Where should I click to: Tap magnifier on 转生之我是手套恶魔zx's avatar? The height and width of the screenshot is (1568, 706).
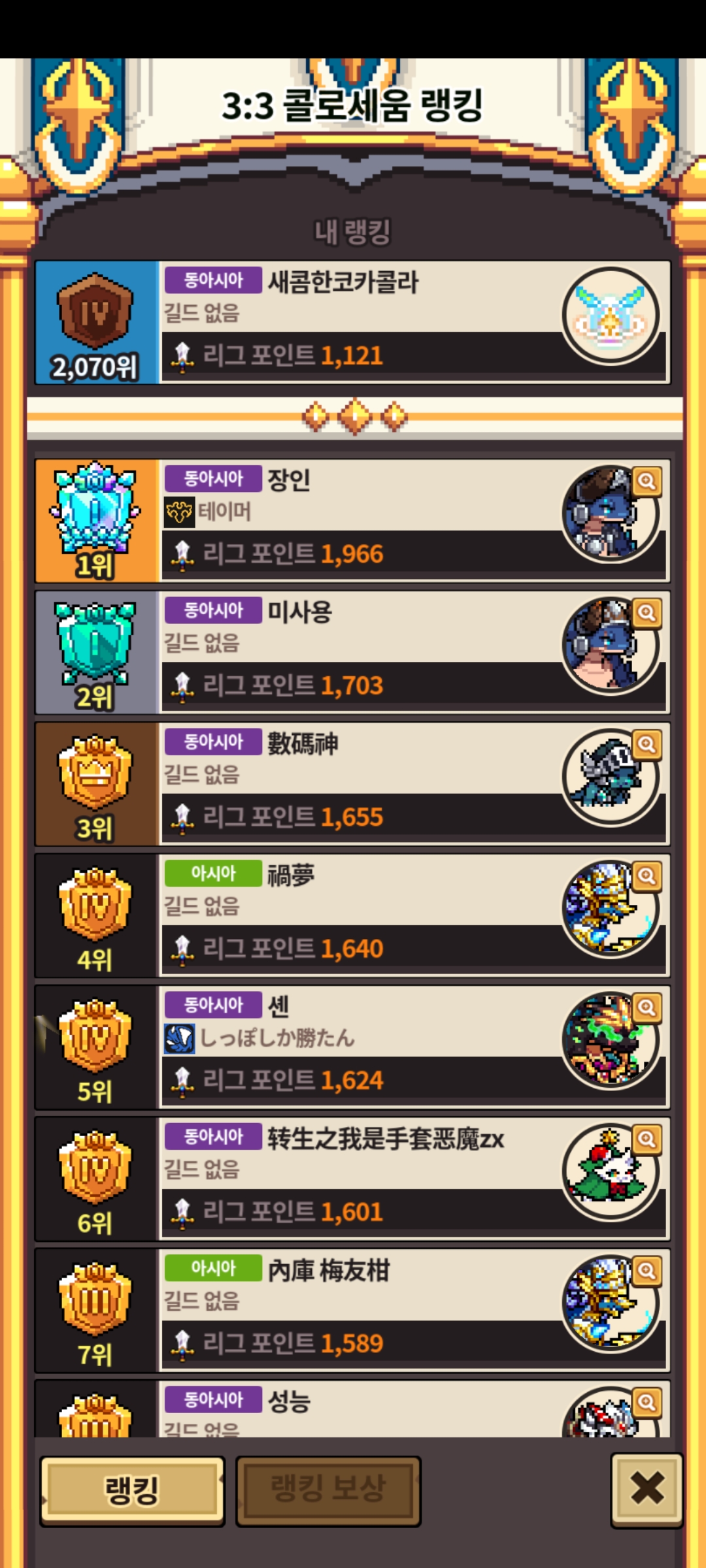pos(647,1139)
